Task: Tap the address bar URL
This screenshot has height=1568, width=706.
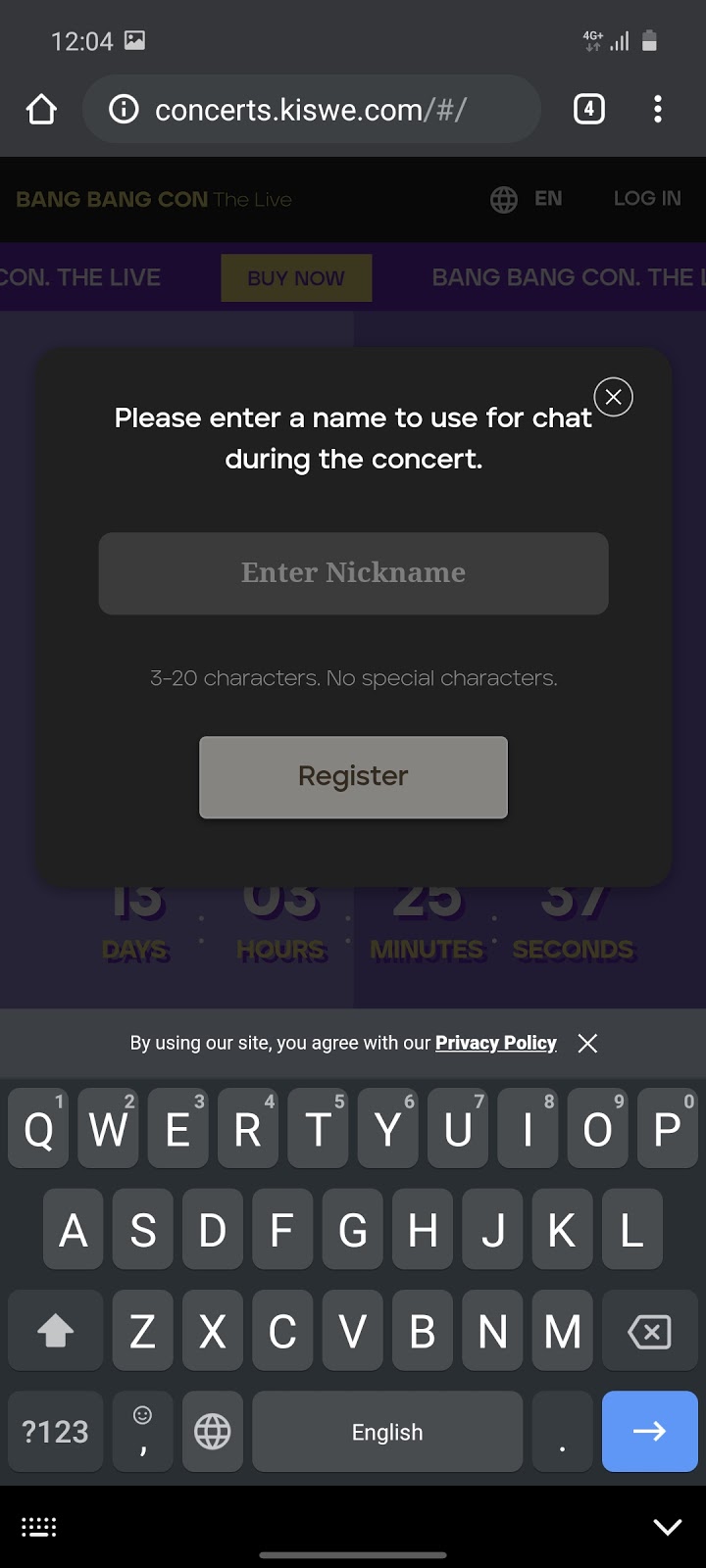Action: coord(311,110)
